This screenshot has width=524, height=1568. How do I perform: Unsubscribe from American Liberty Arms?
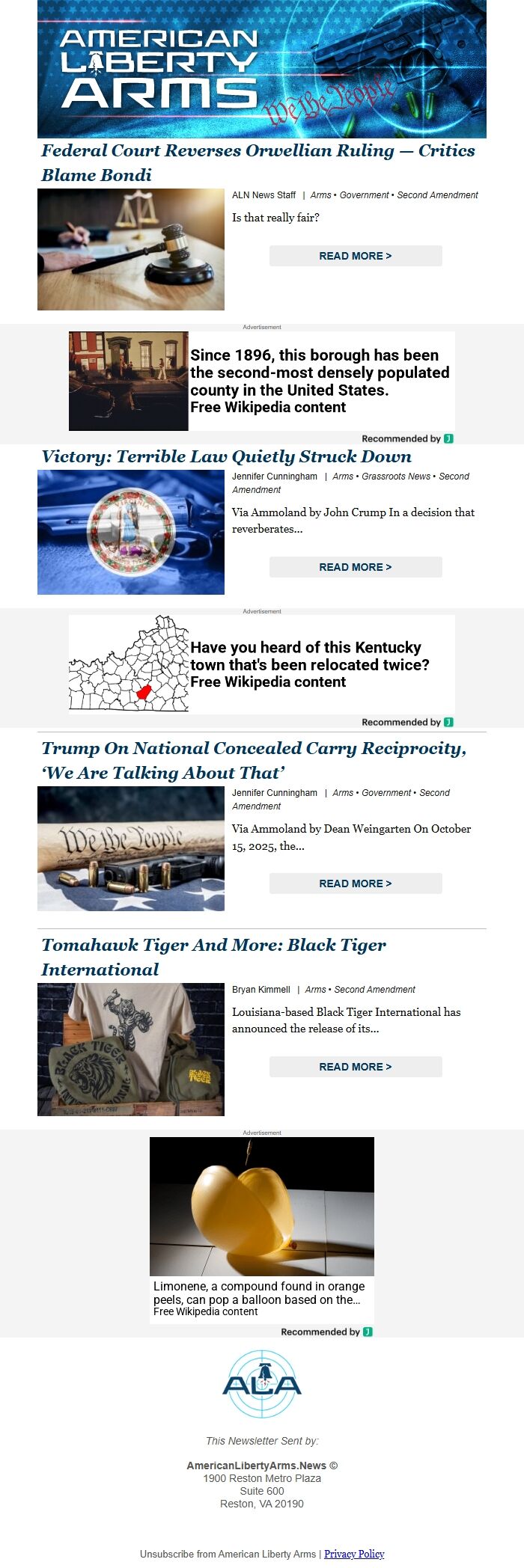(228, 1554)
